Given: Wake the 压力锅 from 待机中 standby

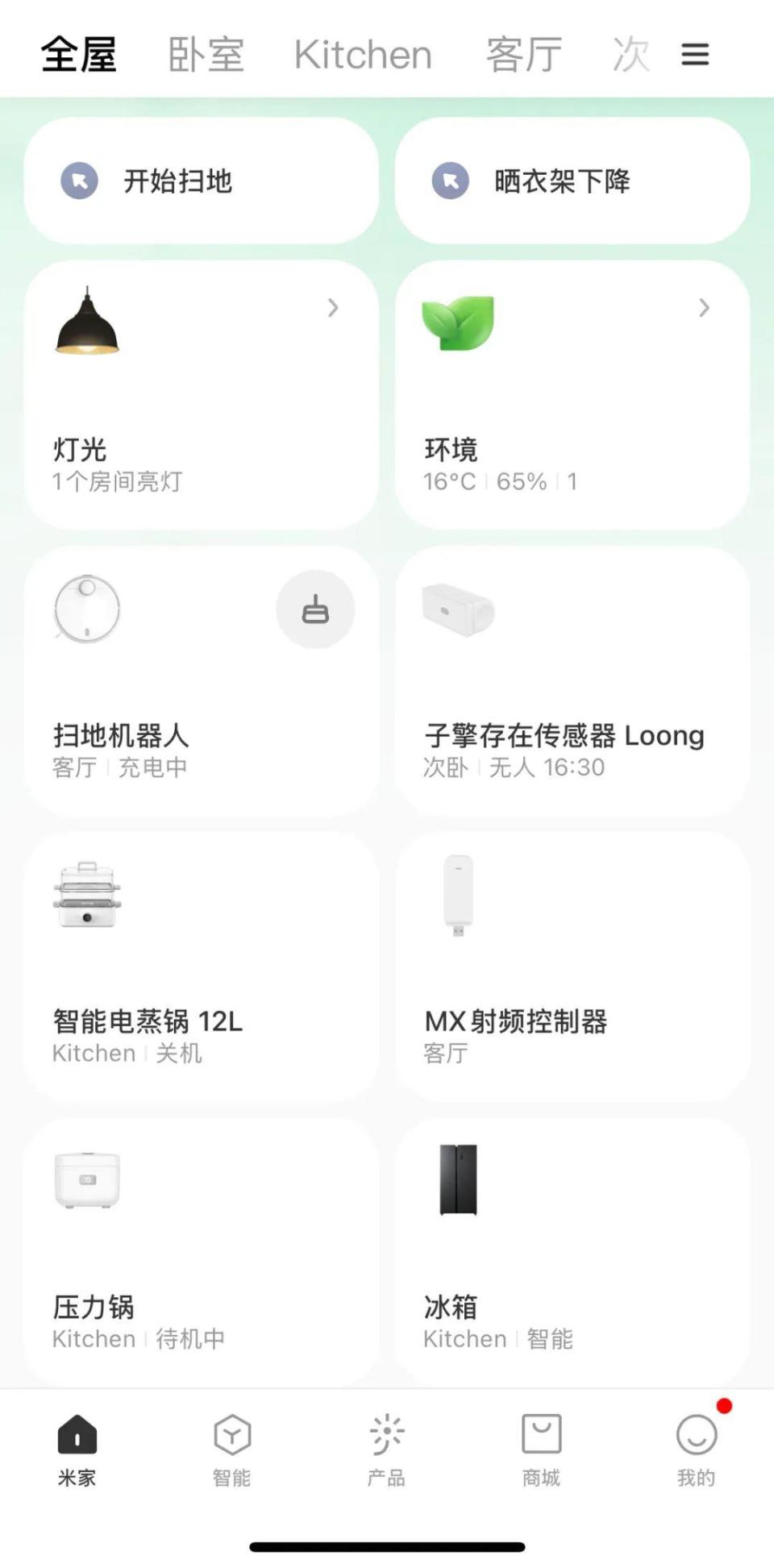Looking at the screenshot, I should pyautogui.click(x=200, y=1242).
